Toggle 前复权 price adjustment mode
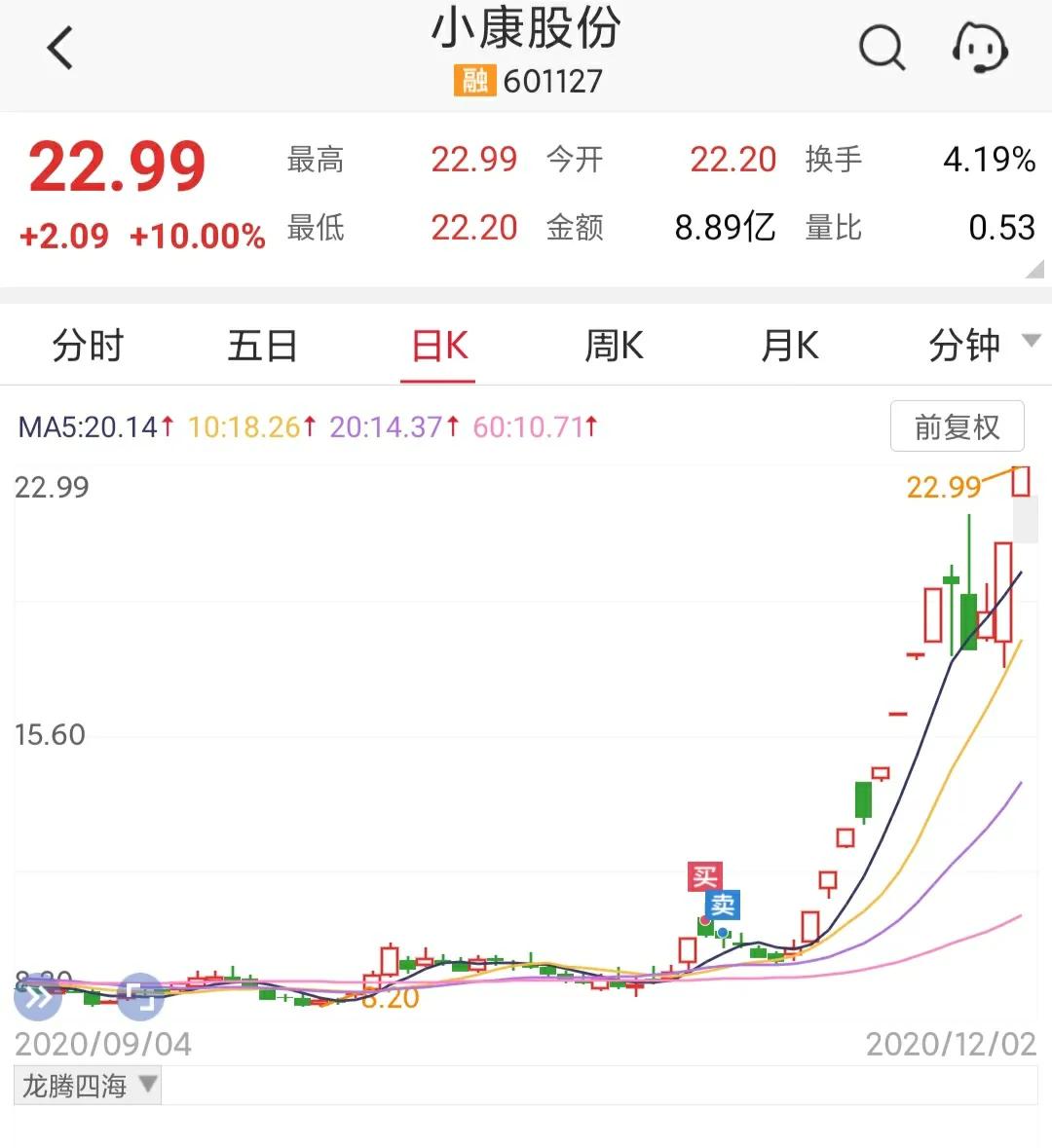Screen dimensions: 1052x1148 pyautogui.click(x=957, y=426)
